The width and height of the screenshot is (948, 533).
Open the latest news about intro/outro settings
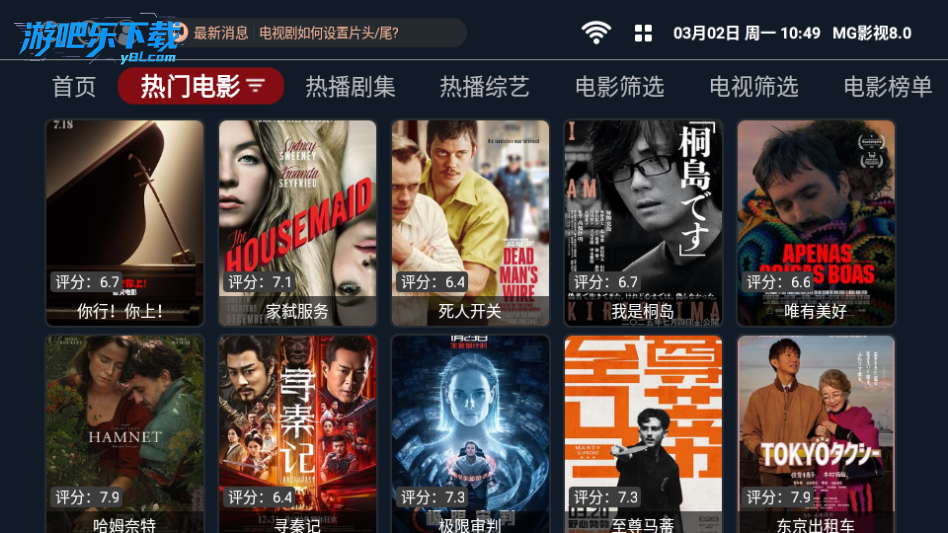(328, 33)
